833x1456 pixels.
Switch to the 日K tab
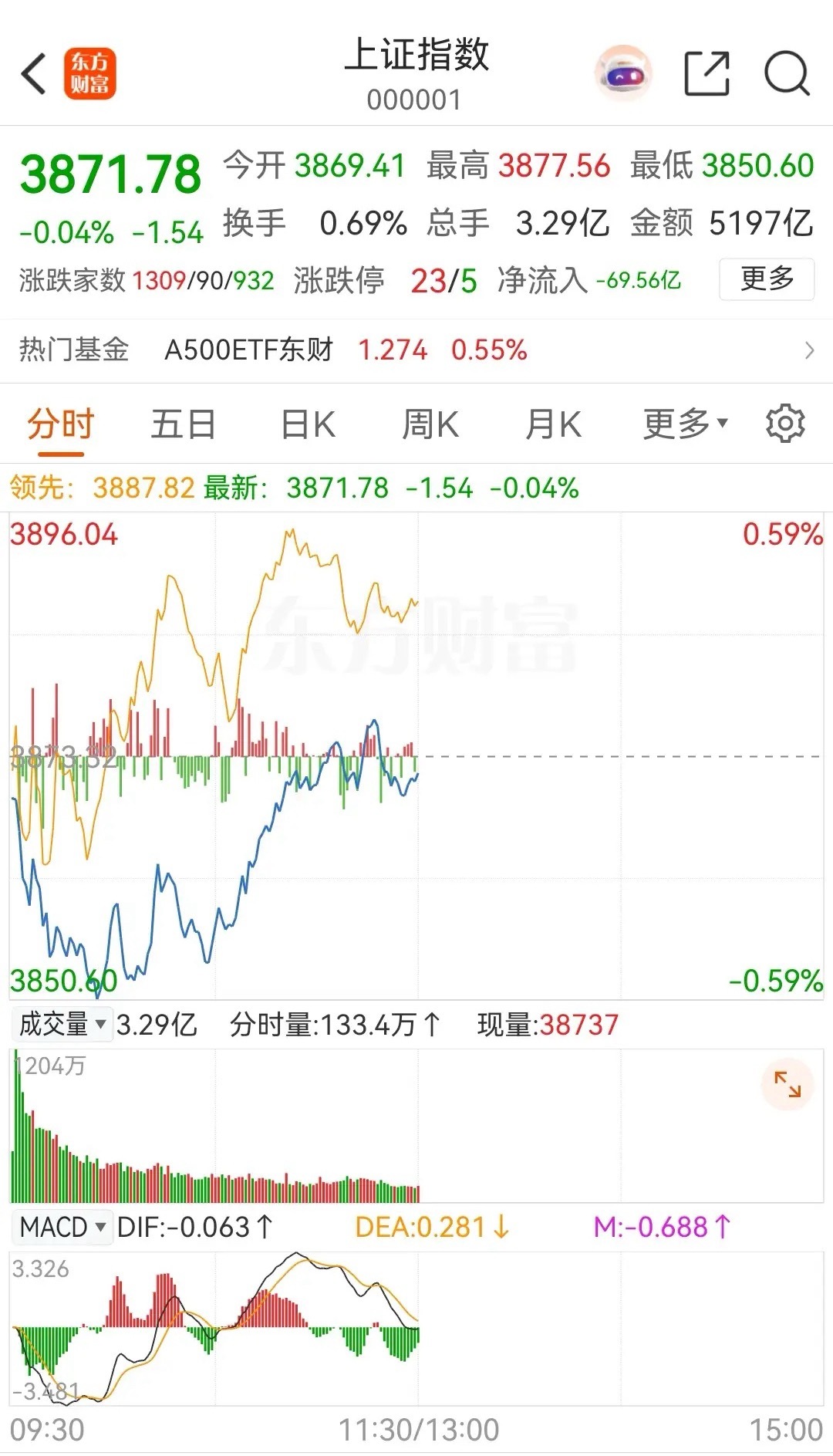tap(307, 423)
